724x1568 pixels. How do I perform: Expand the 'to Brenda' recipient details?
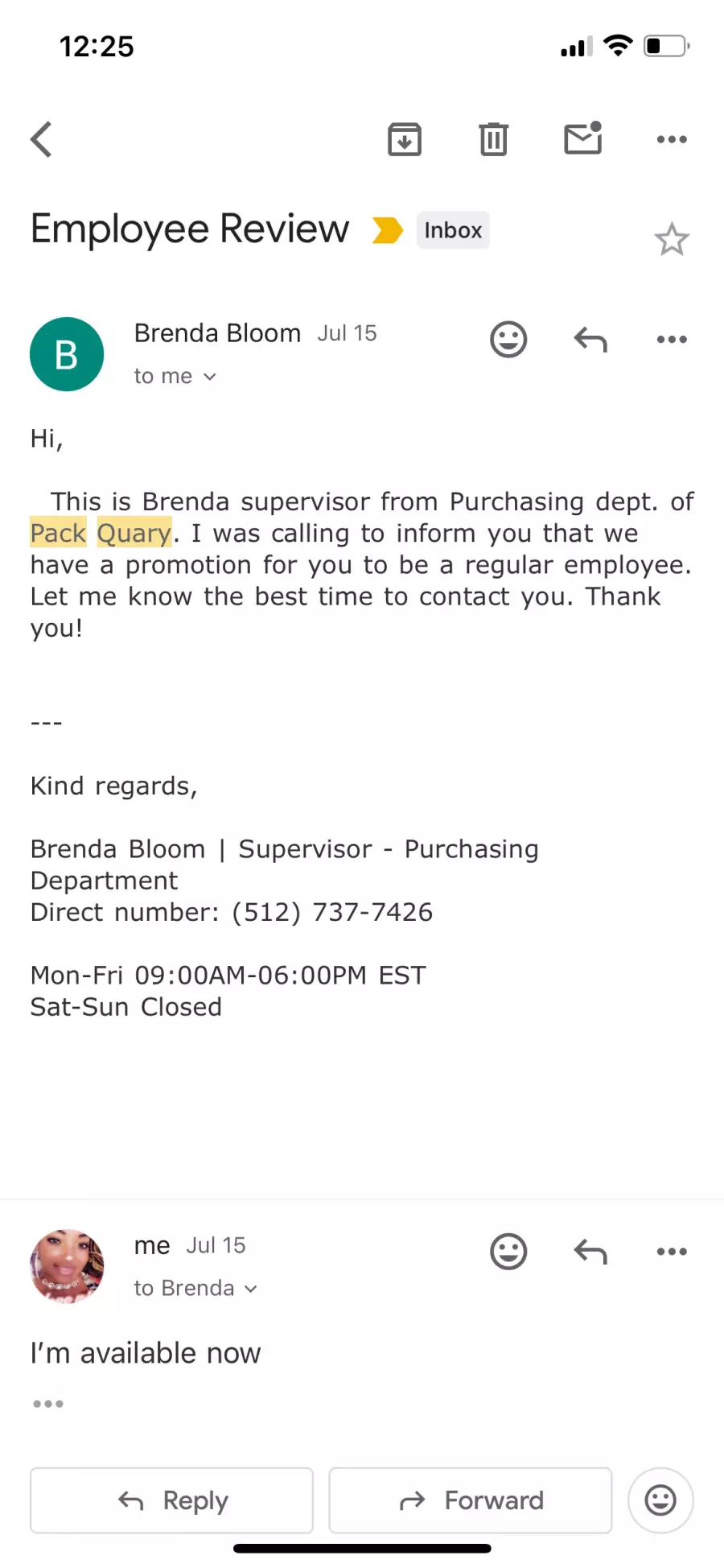click(x=195, y=1288)
